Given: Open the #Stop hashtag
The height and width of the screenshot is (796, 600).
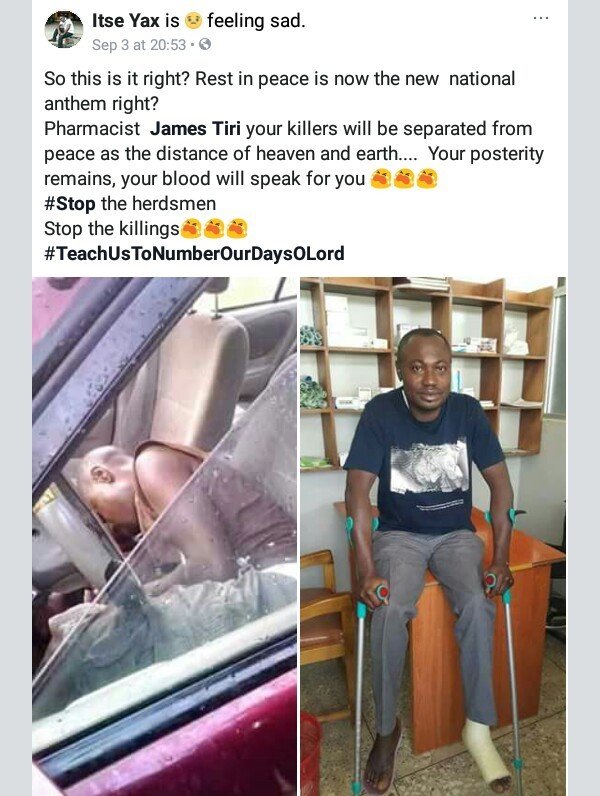Looking at the screenshot, I should coord(70,204).
